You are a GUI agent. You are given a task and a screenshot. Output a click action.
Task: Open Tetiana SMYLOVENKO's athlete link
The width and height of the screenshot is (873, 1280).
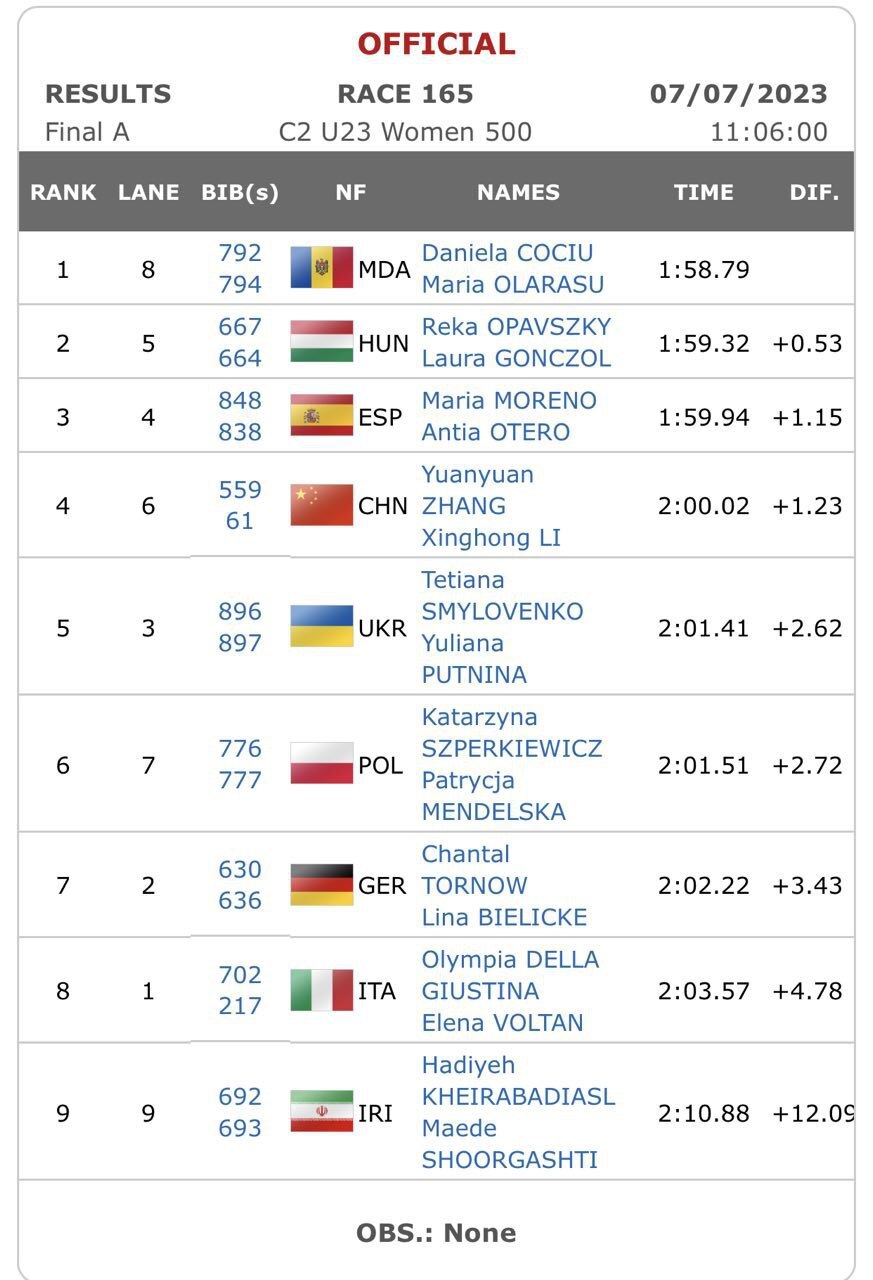(500, 596)
